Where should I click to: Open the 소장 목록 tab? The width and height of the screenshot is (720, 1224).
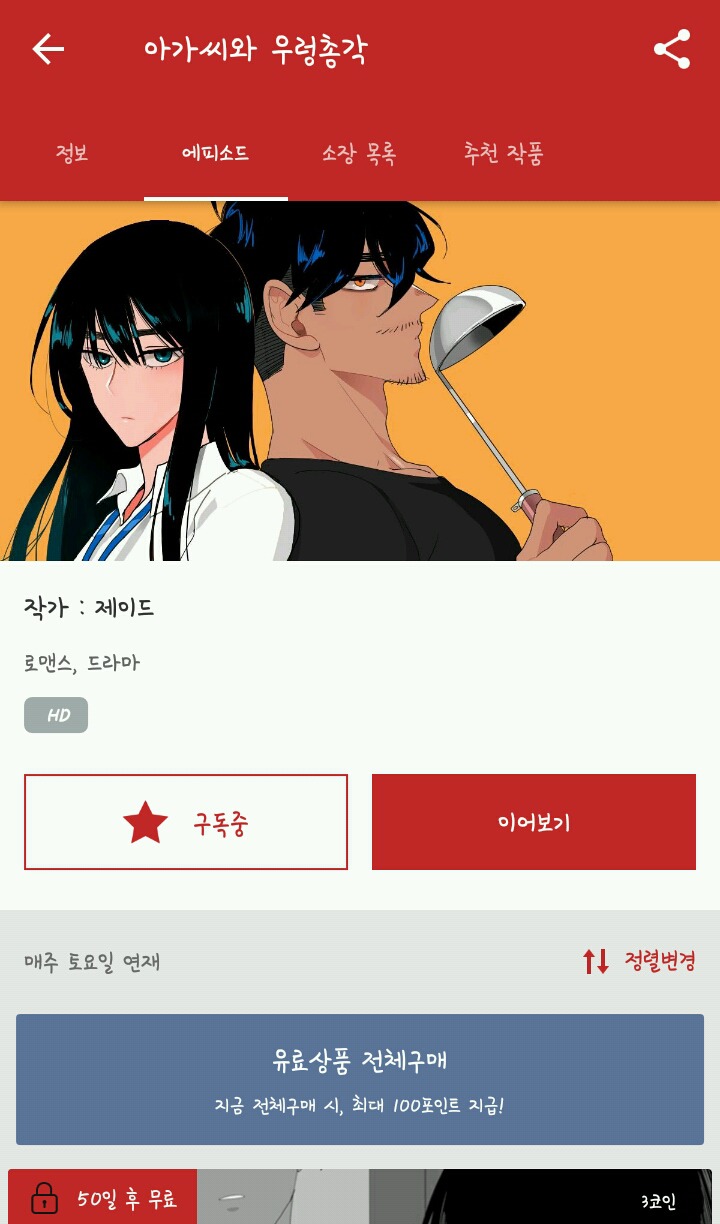tap(359, 154)
